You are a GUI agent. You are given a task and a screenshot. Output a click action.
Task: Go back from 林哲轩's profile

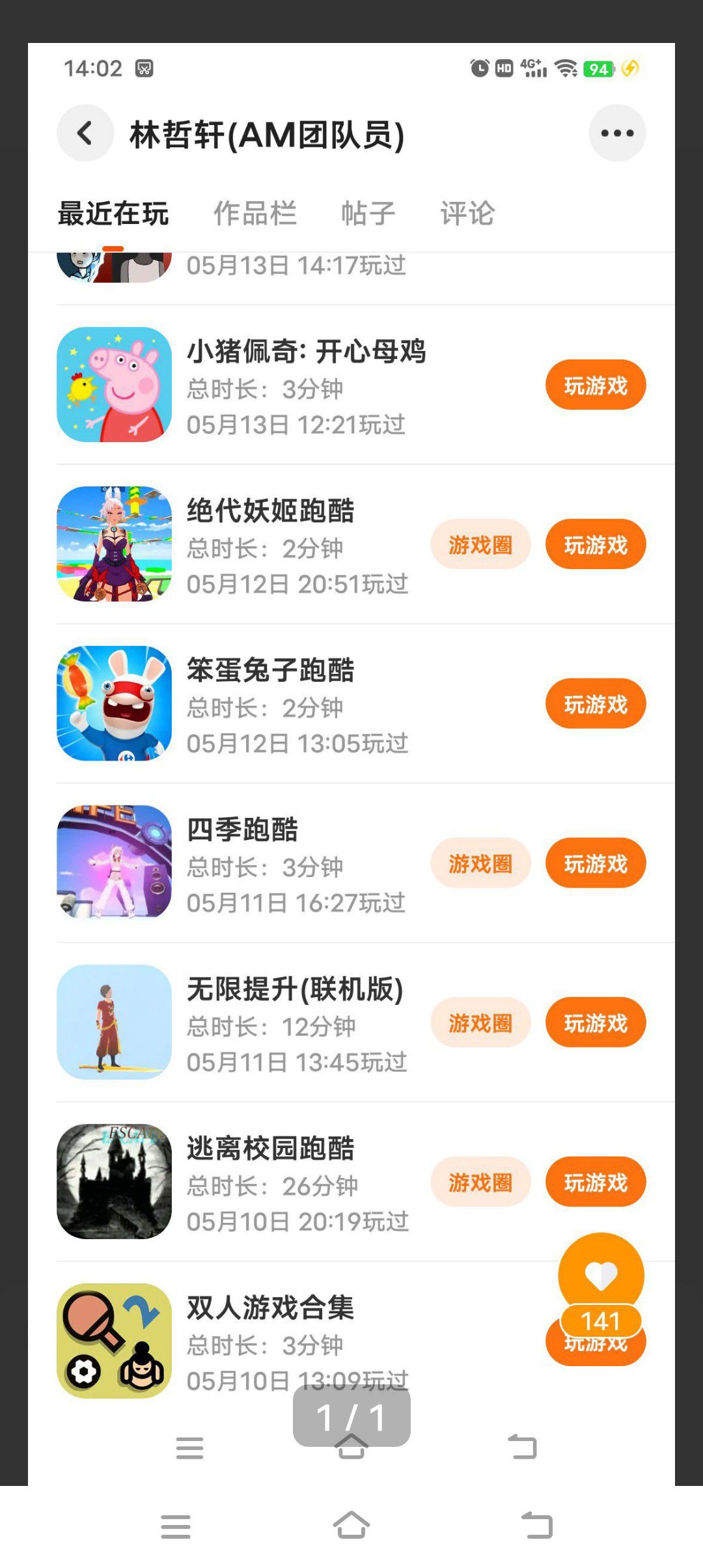85,133
